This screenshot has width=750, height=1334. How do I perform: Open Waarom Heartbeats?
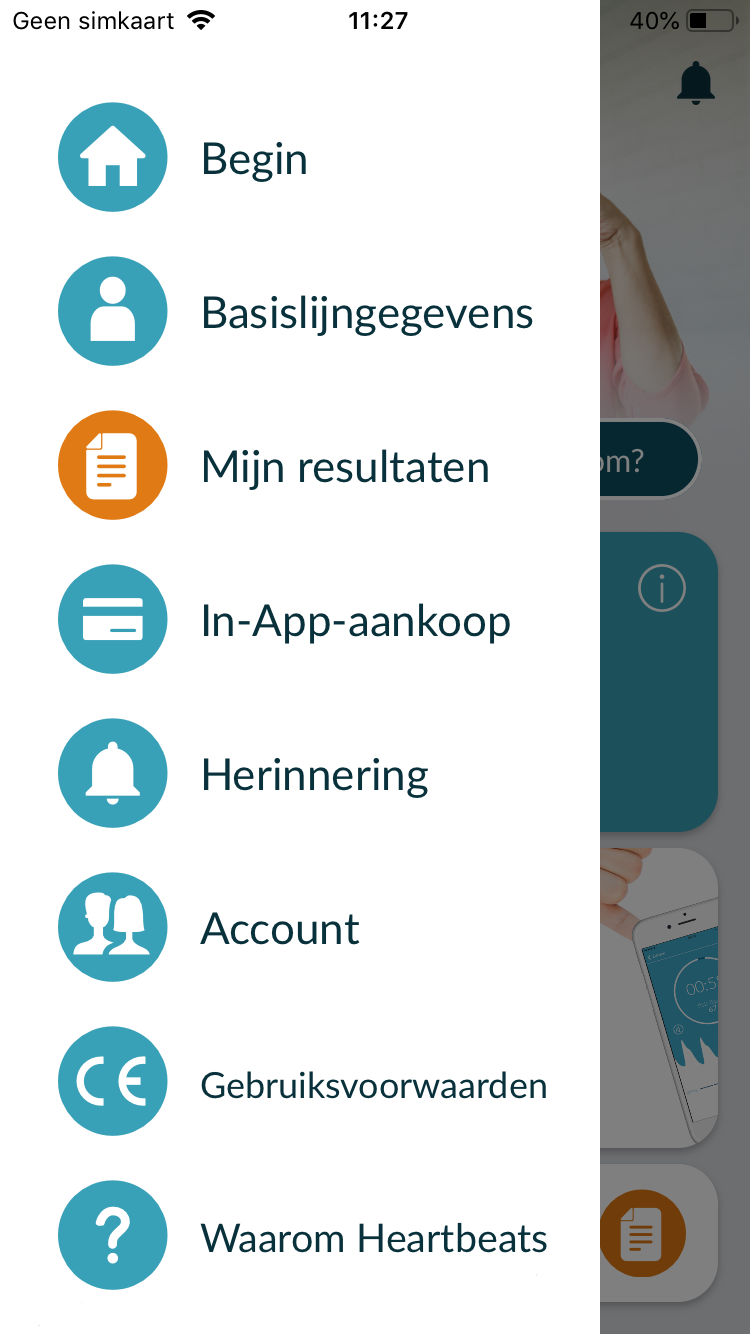point(373,1238)
